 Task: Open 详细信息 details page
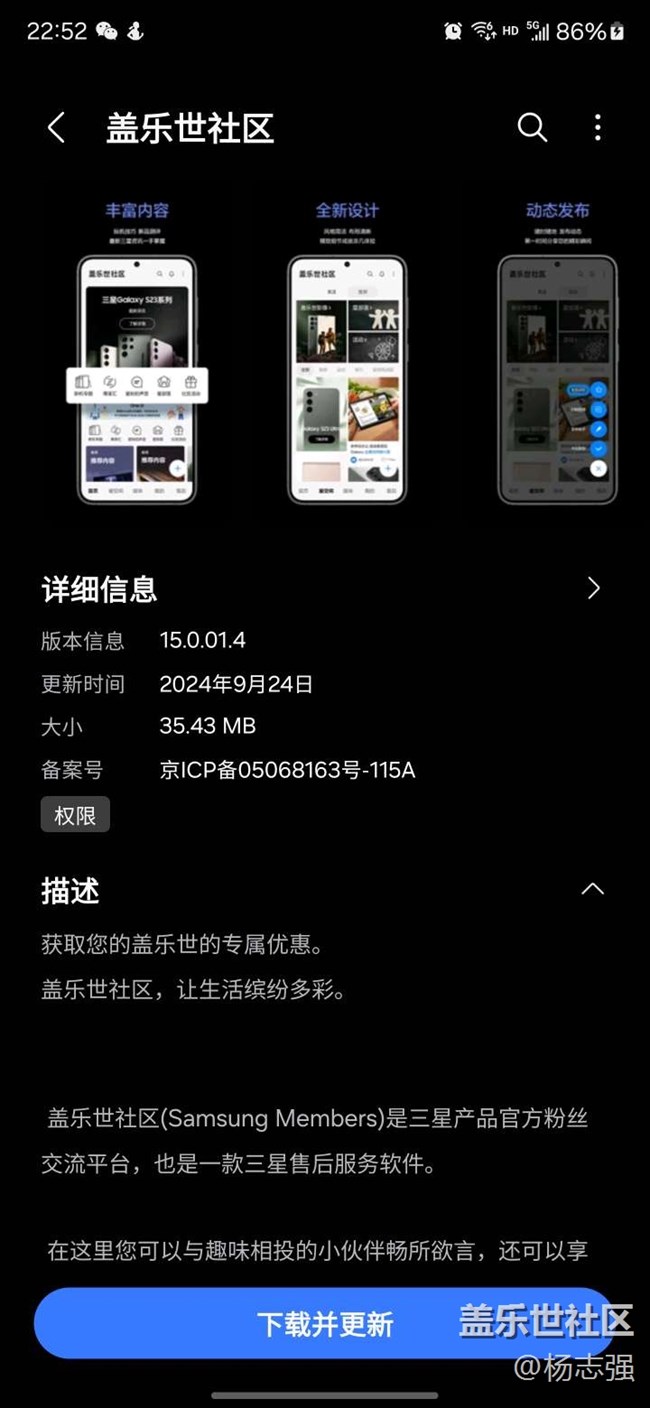point(593,588)
